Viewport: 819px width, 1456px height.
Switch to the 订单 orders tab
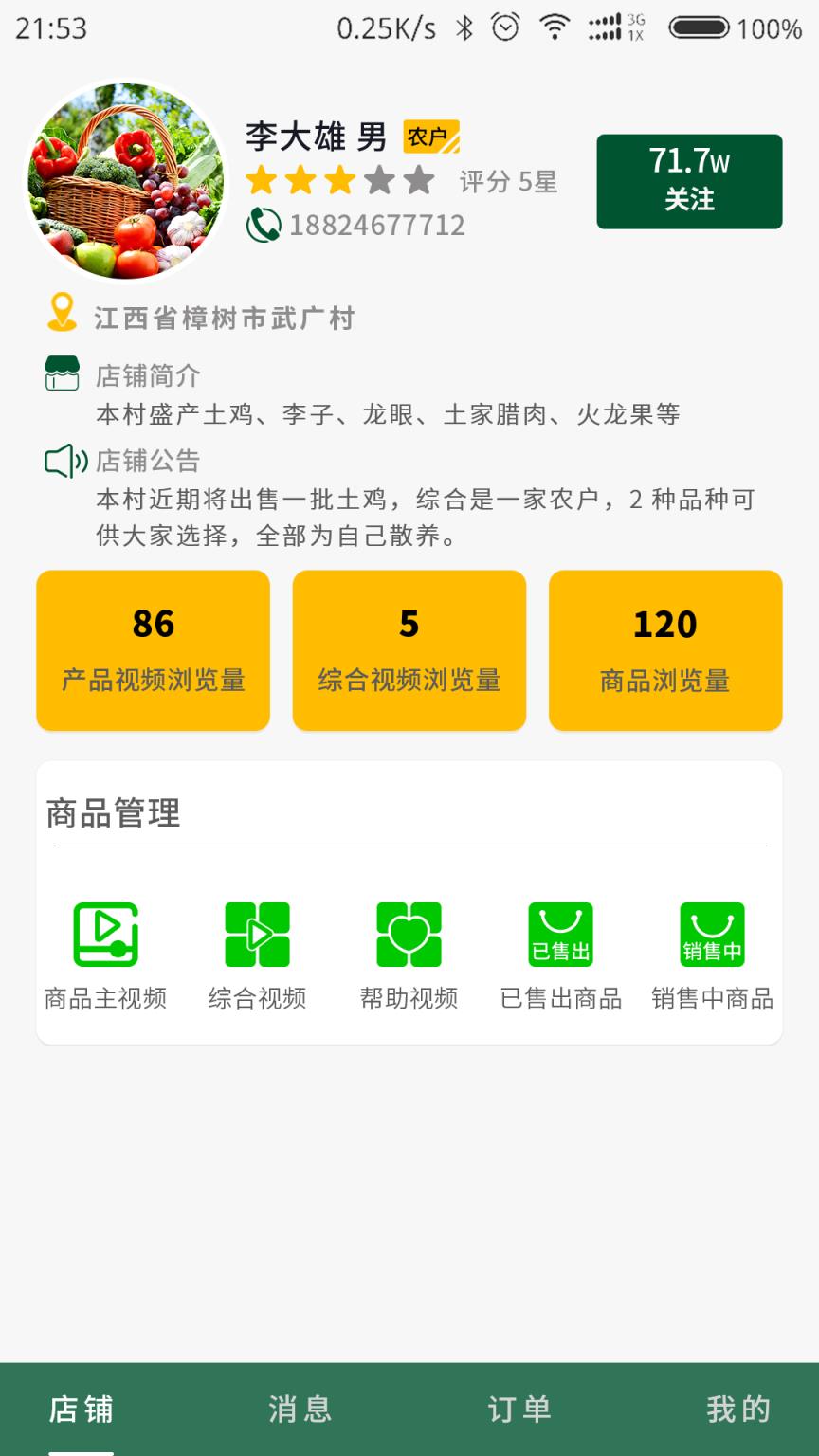point(518,1411)
